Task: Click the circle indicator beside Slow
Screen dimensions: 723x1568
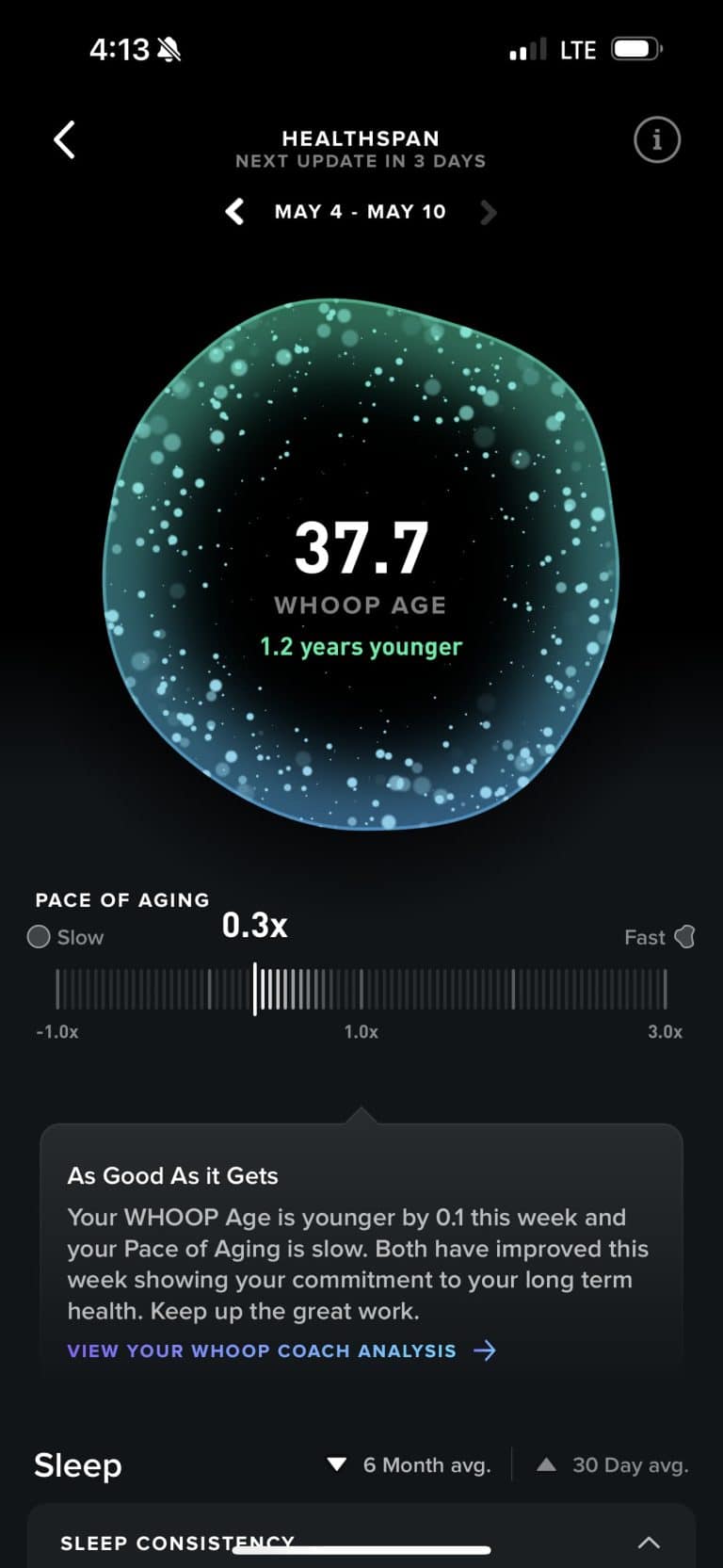Action: click(39, 936)
